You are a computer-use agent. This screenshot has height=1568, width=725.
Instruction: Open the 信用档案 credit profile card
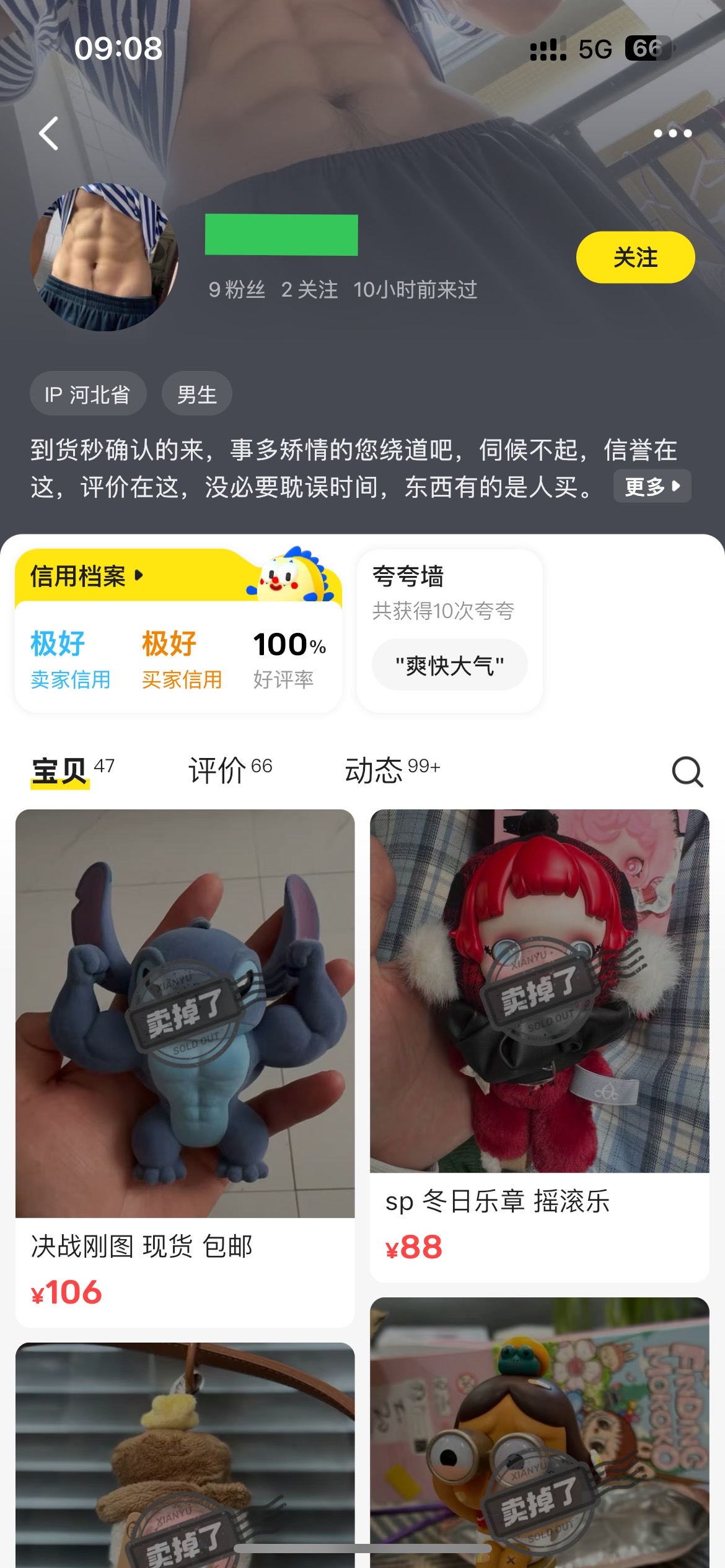pyautogui.click(x=178, y=630)
